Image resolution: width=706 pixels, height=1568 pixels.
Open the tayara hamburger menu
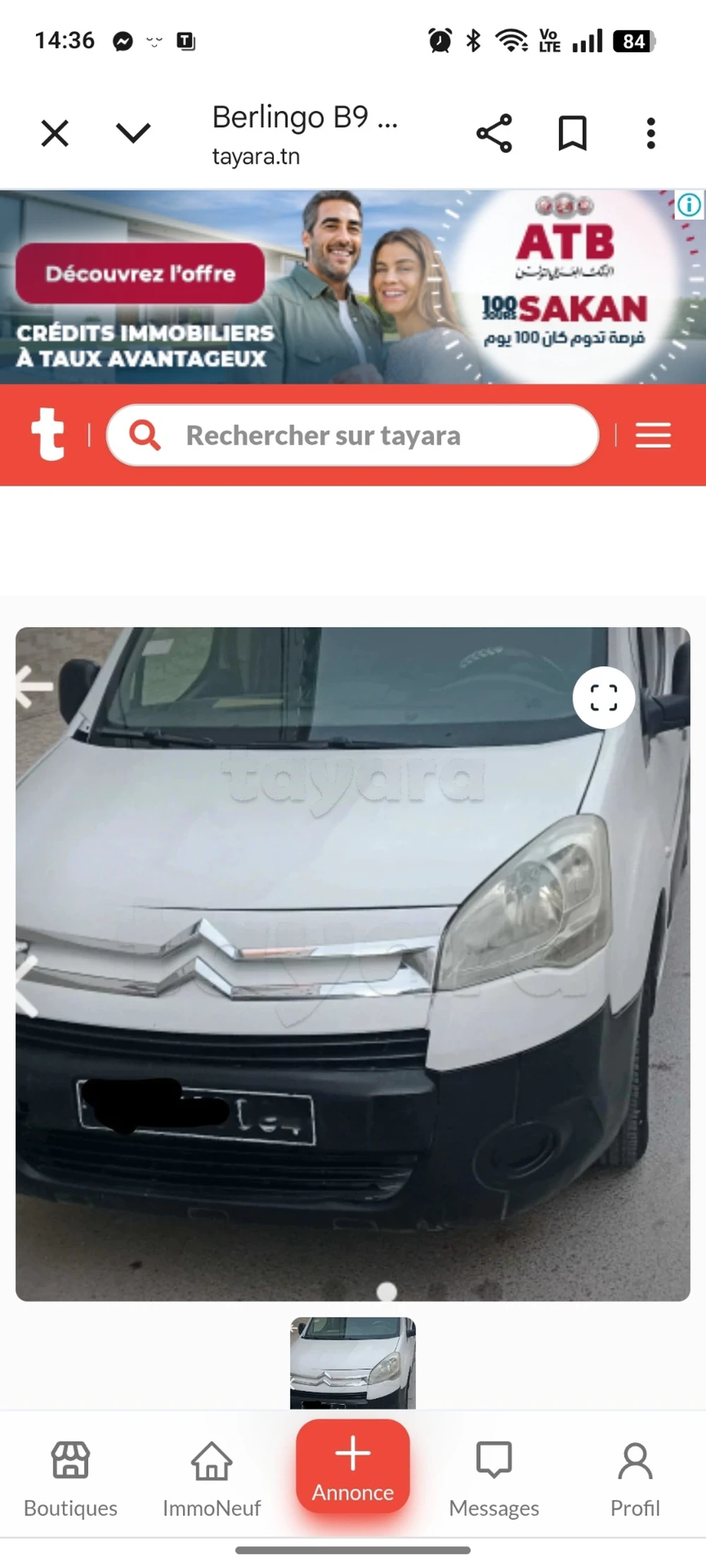click(652, 436)
